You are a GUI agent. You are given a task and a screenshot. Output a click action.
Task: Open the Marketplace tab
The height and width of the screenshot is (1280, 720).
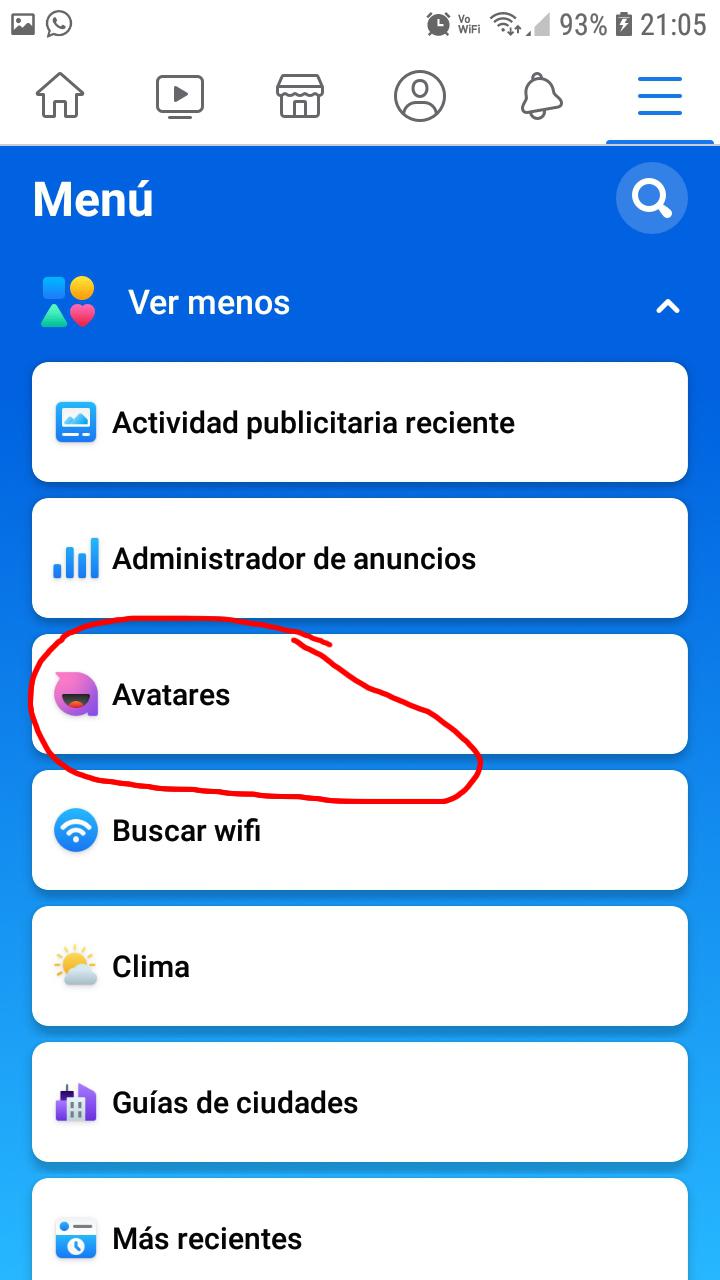coord(300,97)
